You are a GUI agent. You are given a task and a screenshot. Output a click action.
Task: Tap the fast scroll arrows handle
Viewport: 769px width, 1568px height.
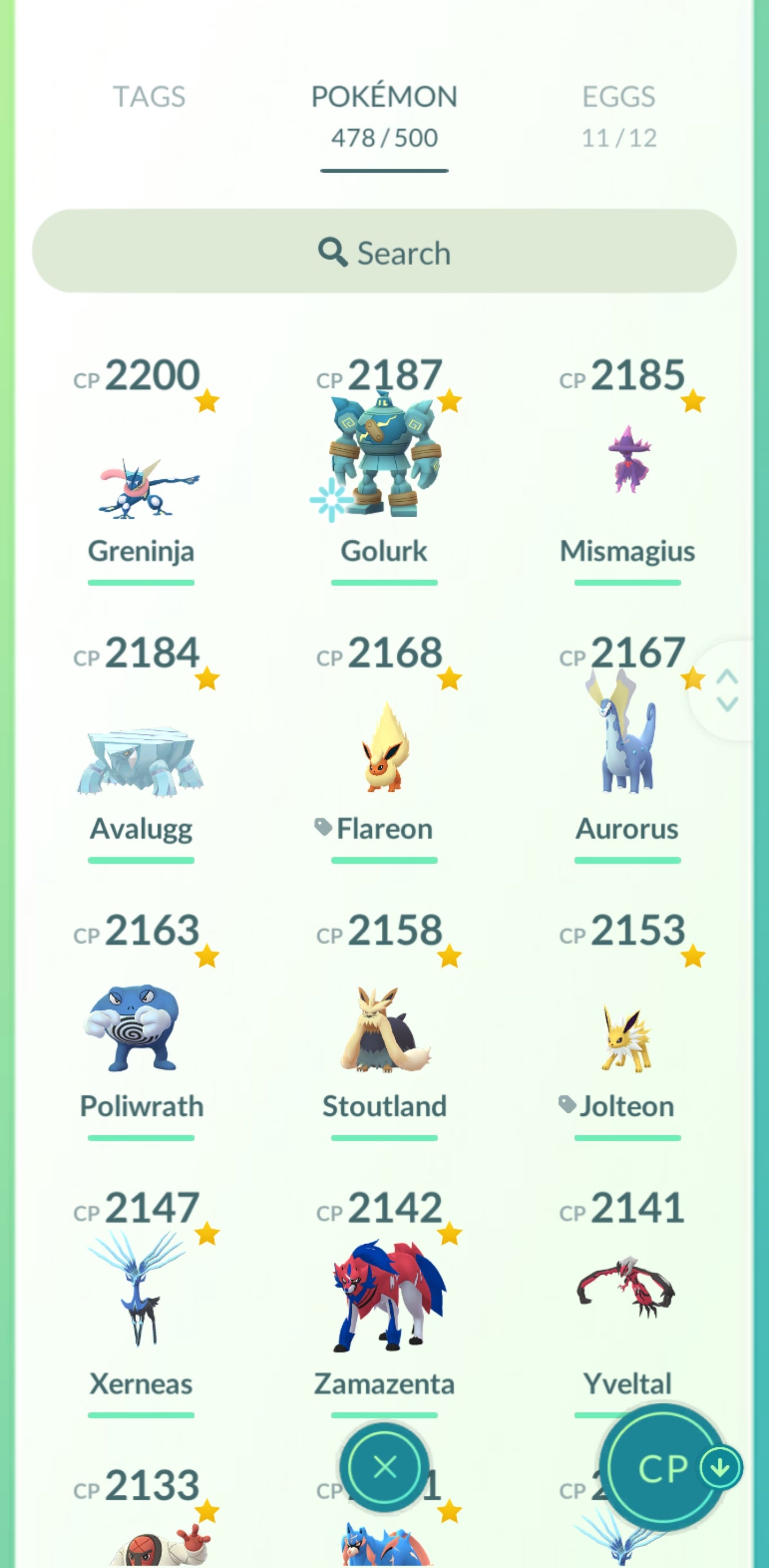pos(726,690)
